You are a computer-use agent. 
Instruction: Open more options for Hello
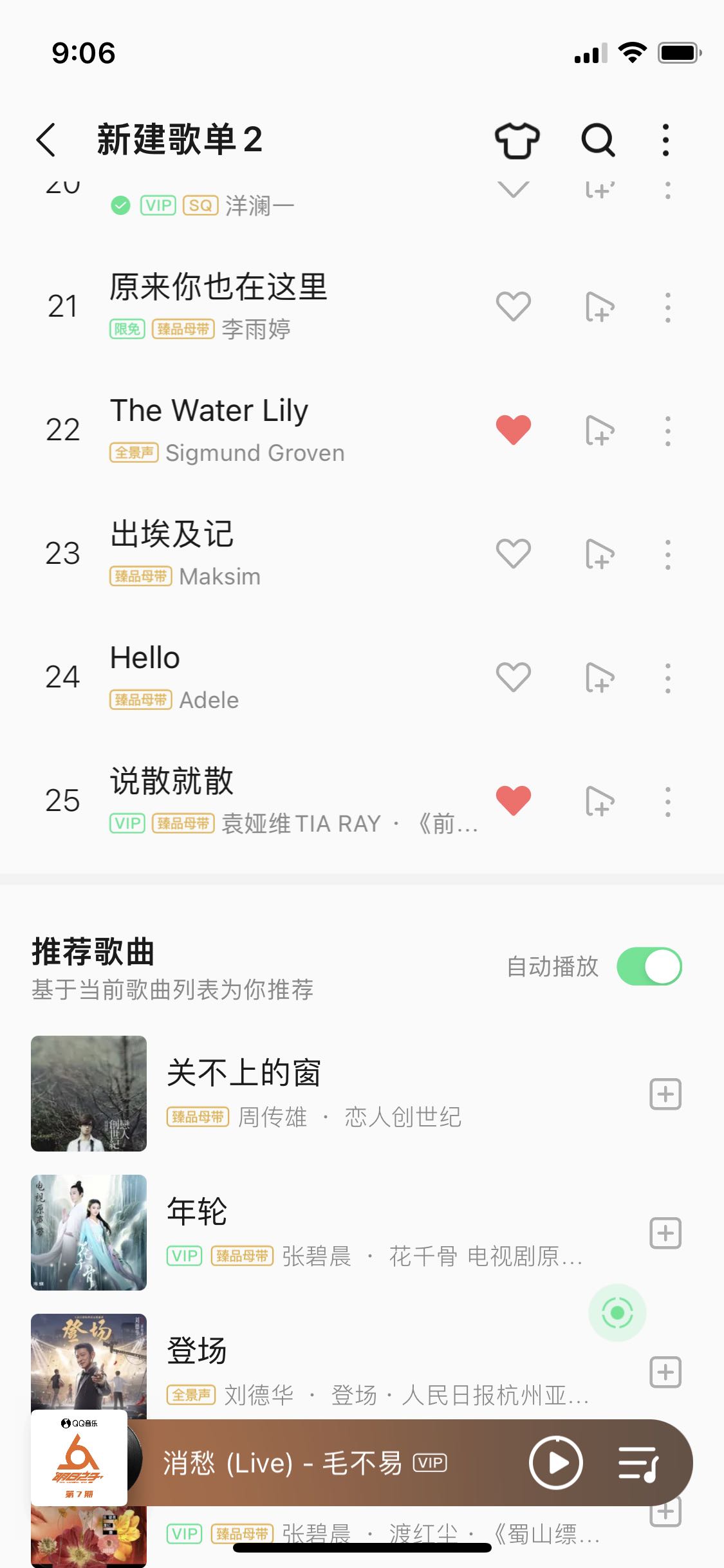click(x=668, y=678)
